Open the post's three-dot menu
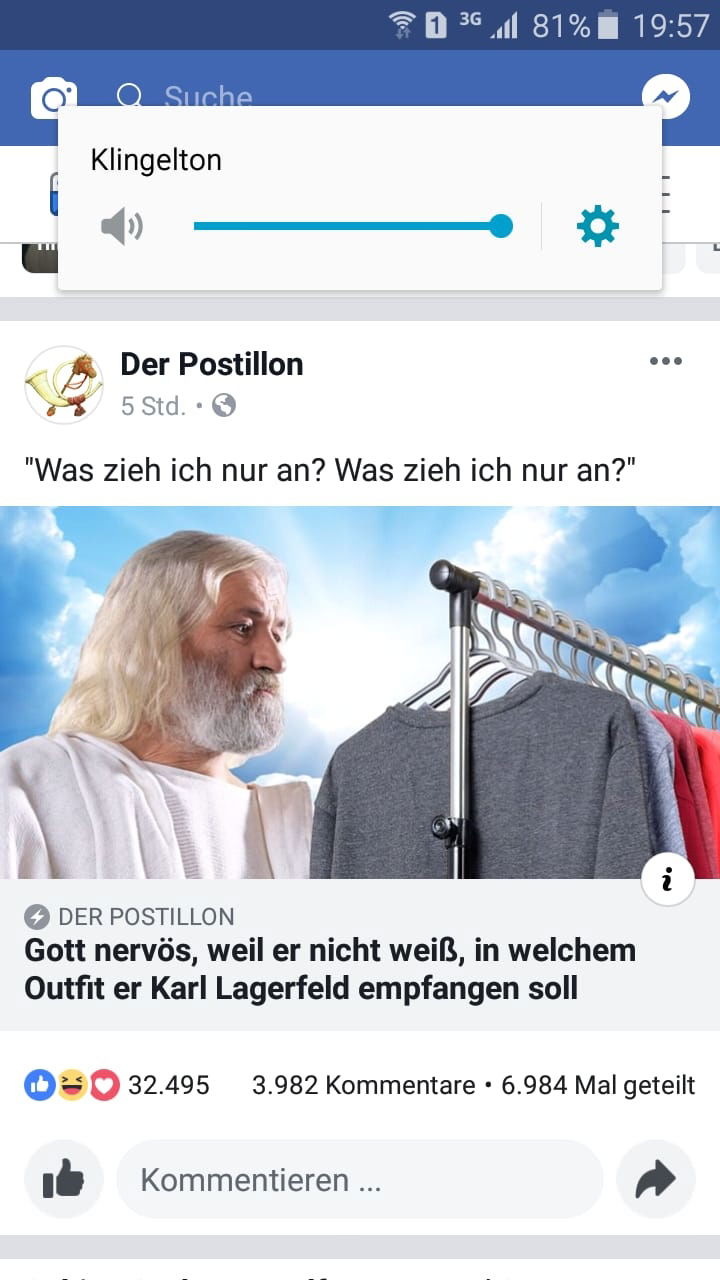 (x=665, y=362)
